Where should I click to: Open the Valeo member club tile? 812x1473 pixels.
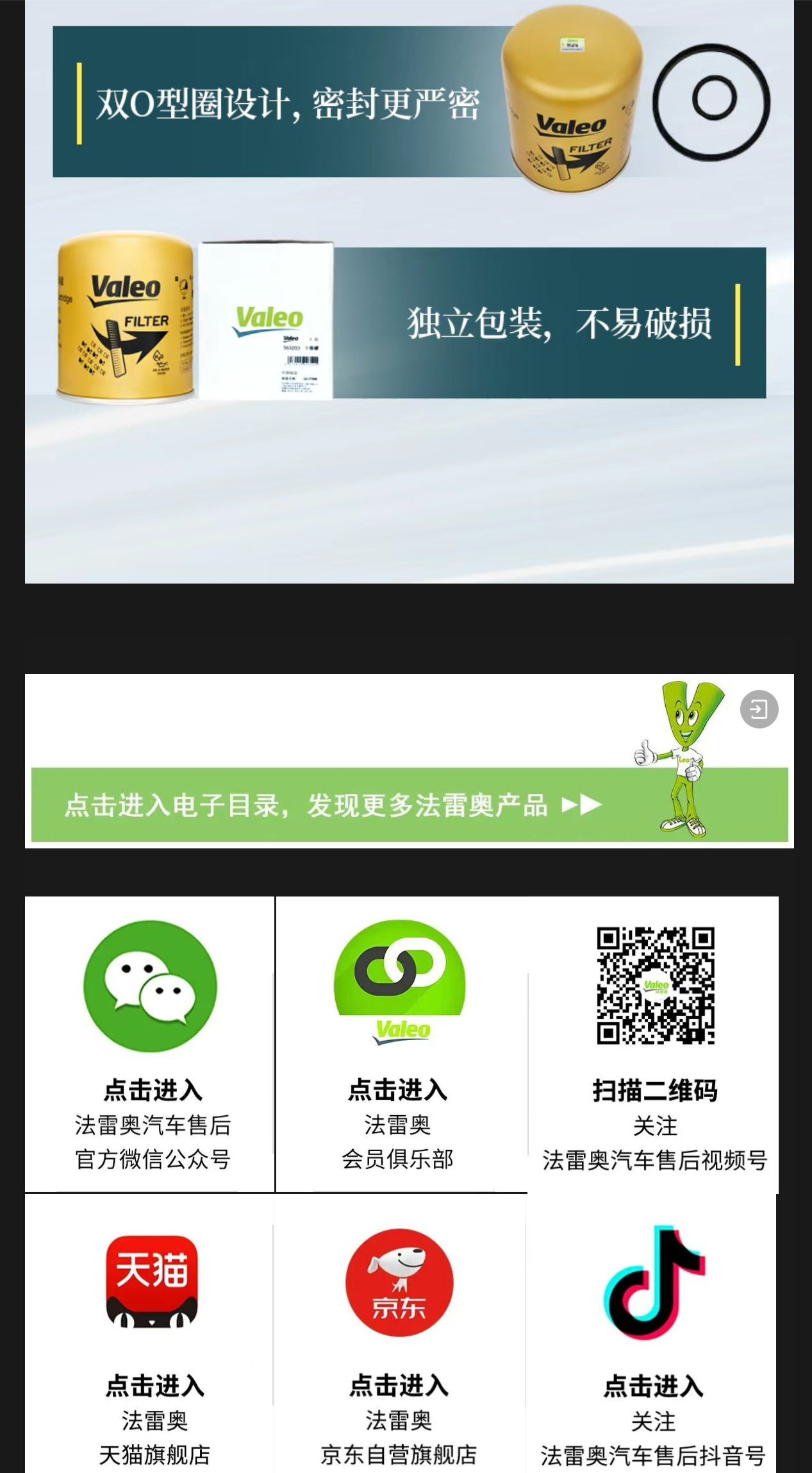[399, 1045]
